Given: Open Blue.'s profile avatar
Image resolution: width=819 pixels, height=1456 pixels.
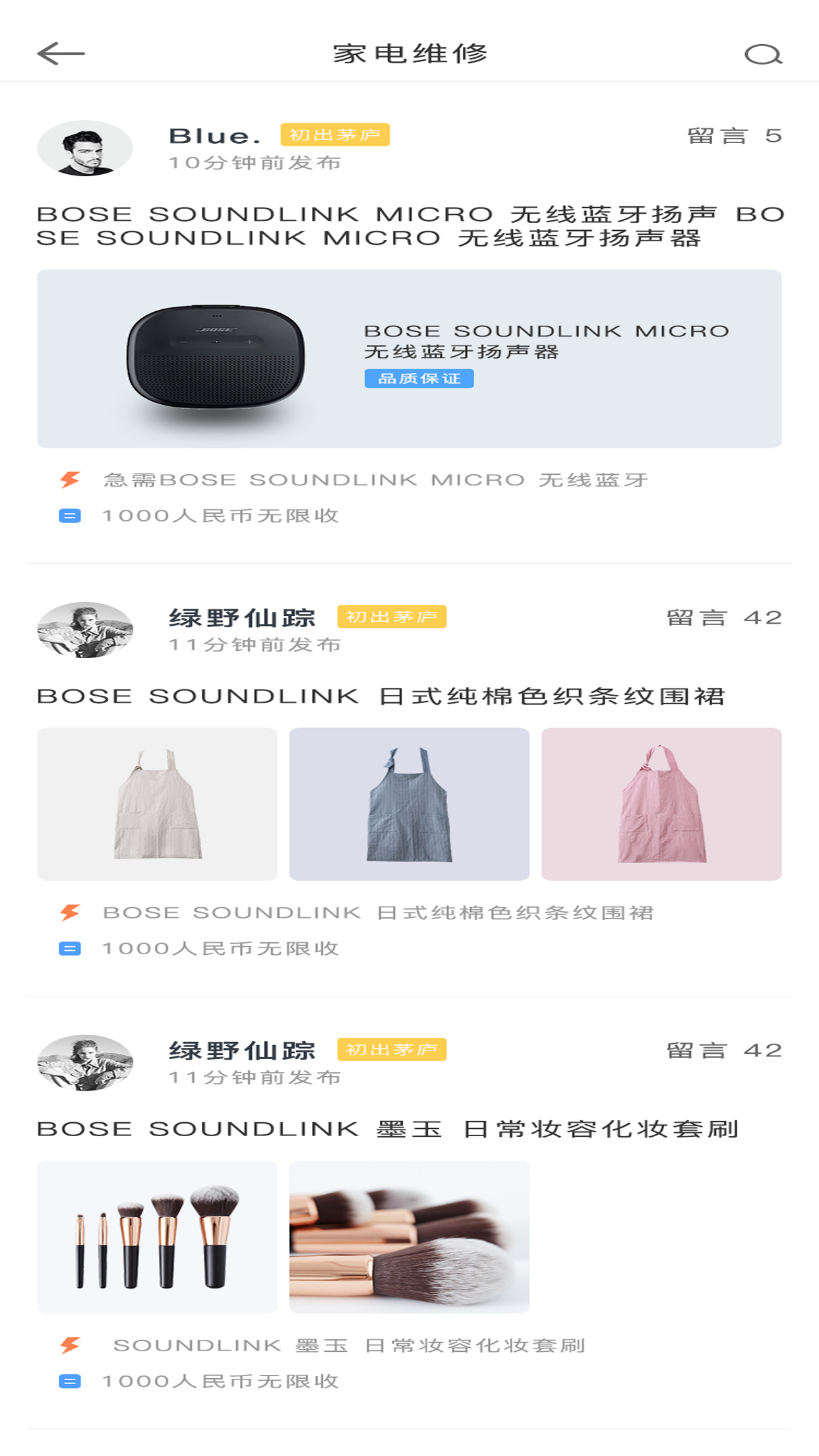Looking at the screenshot, I should 84,148.
